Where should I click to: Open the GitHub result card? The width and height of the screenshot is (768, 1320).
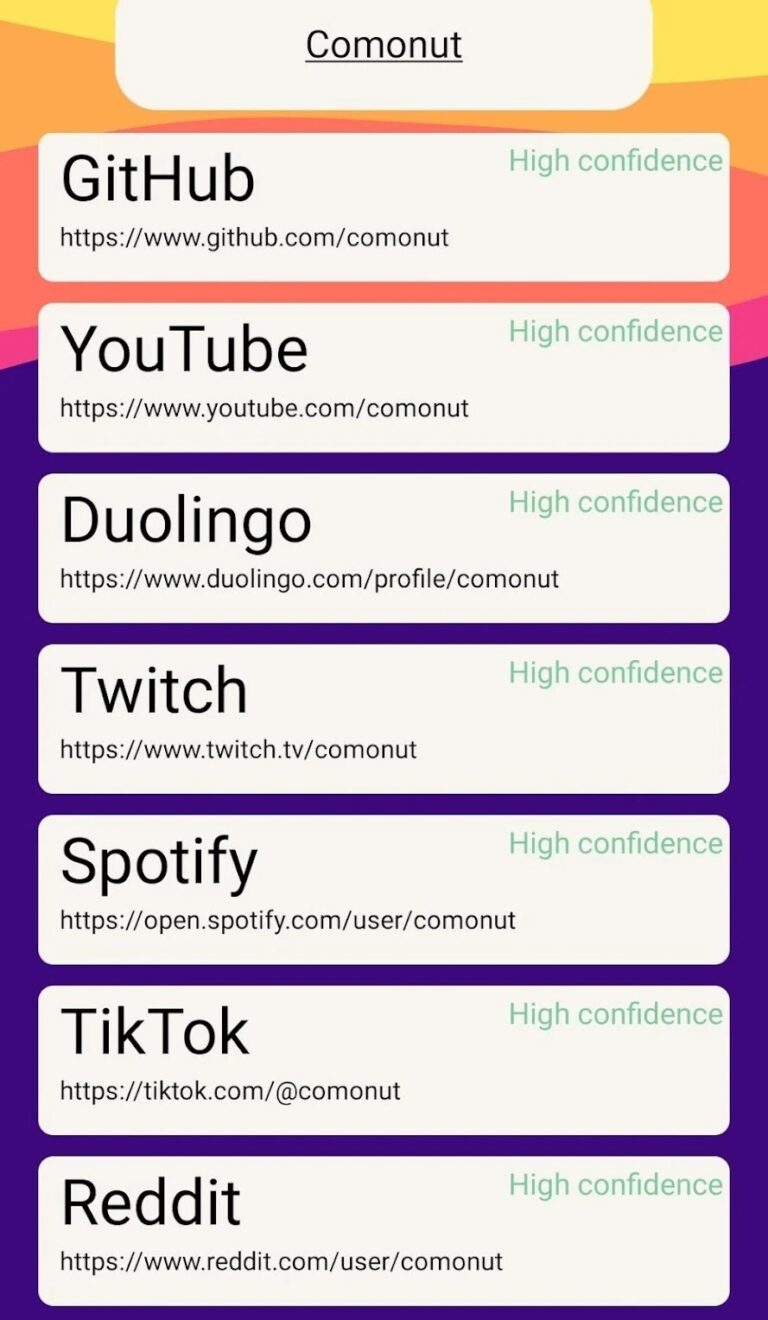pyautogui.click(x=383, y=205)
